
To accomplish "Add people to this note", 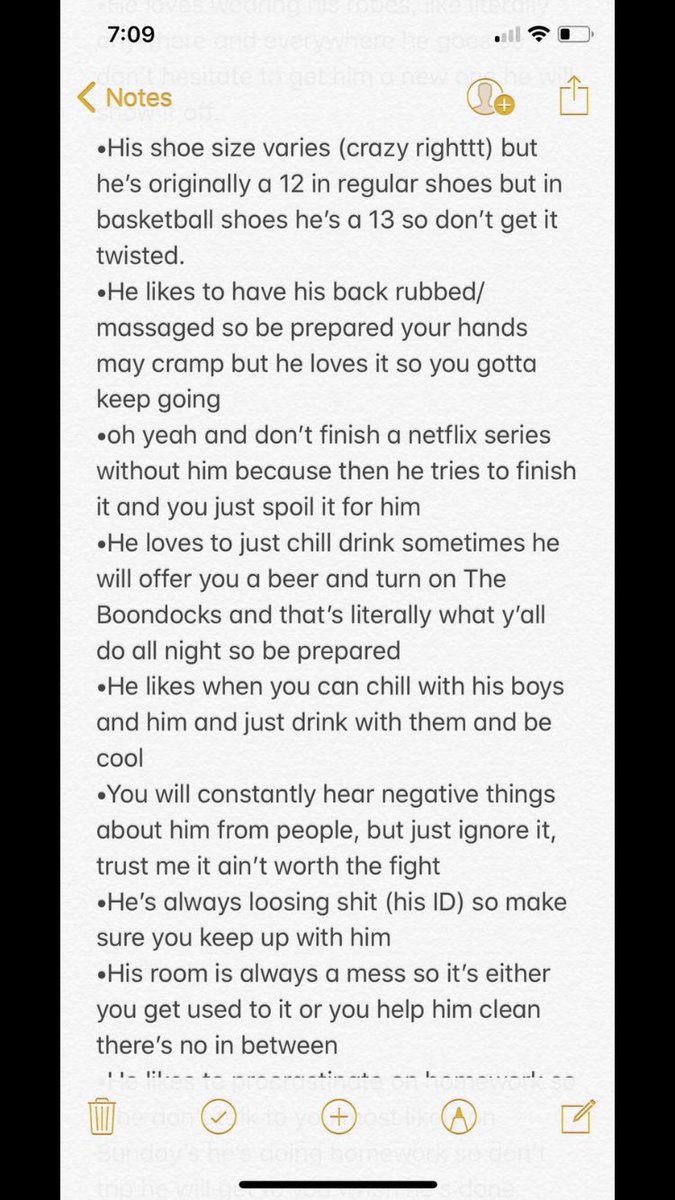I will click(x=489, y=97).
